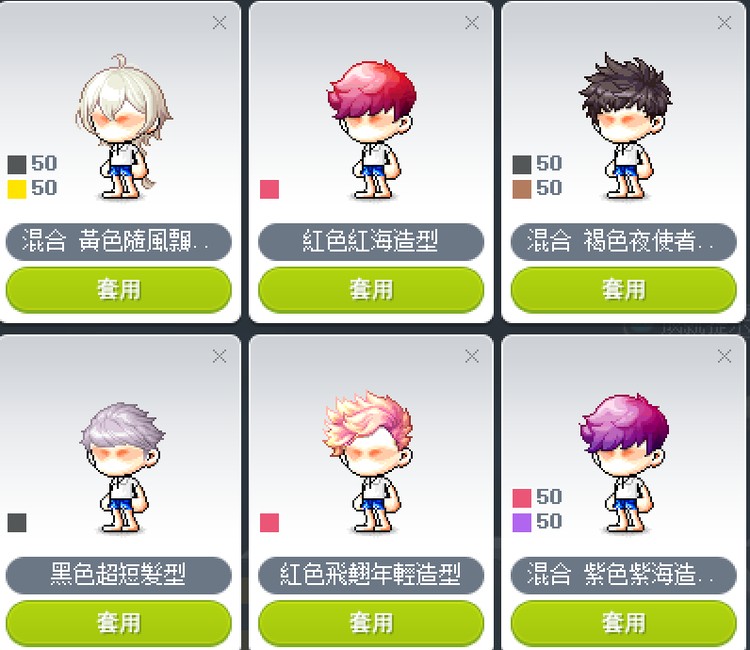
Task: Apply the 紅色飛翹年輕造型 hairstyle
Action: [x=371, y=623]
